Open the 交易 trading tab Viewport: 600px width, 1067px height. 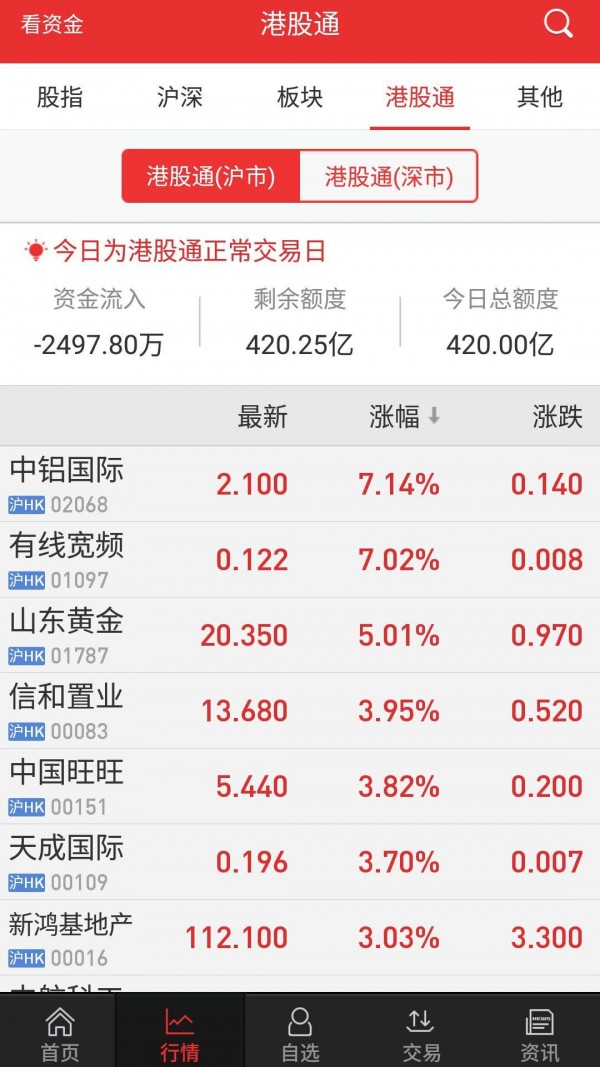(420, 1032)
